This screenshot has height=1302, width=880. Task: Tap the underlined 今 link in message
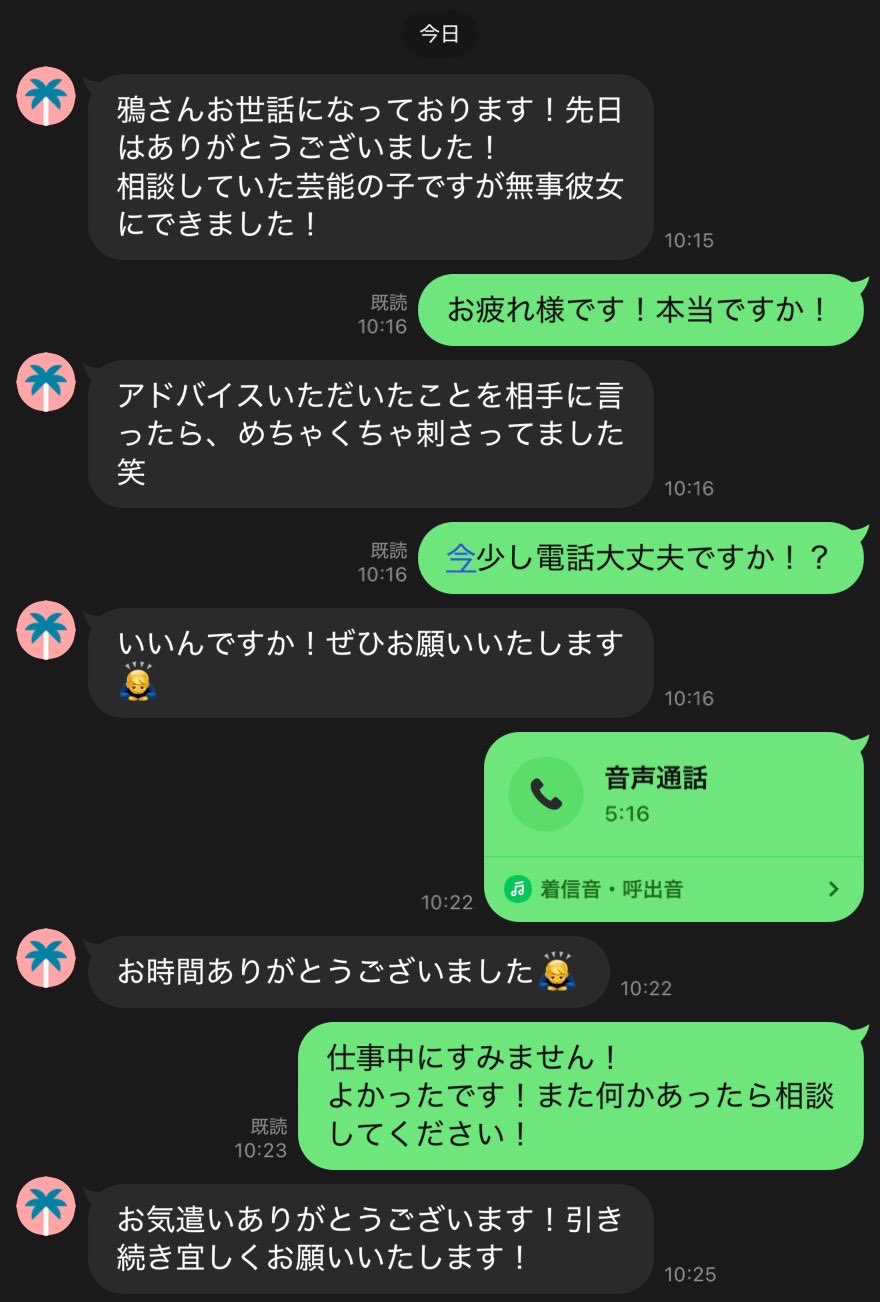coord(460,558)
